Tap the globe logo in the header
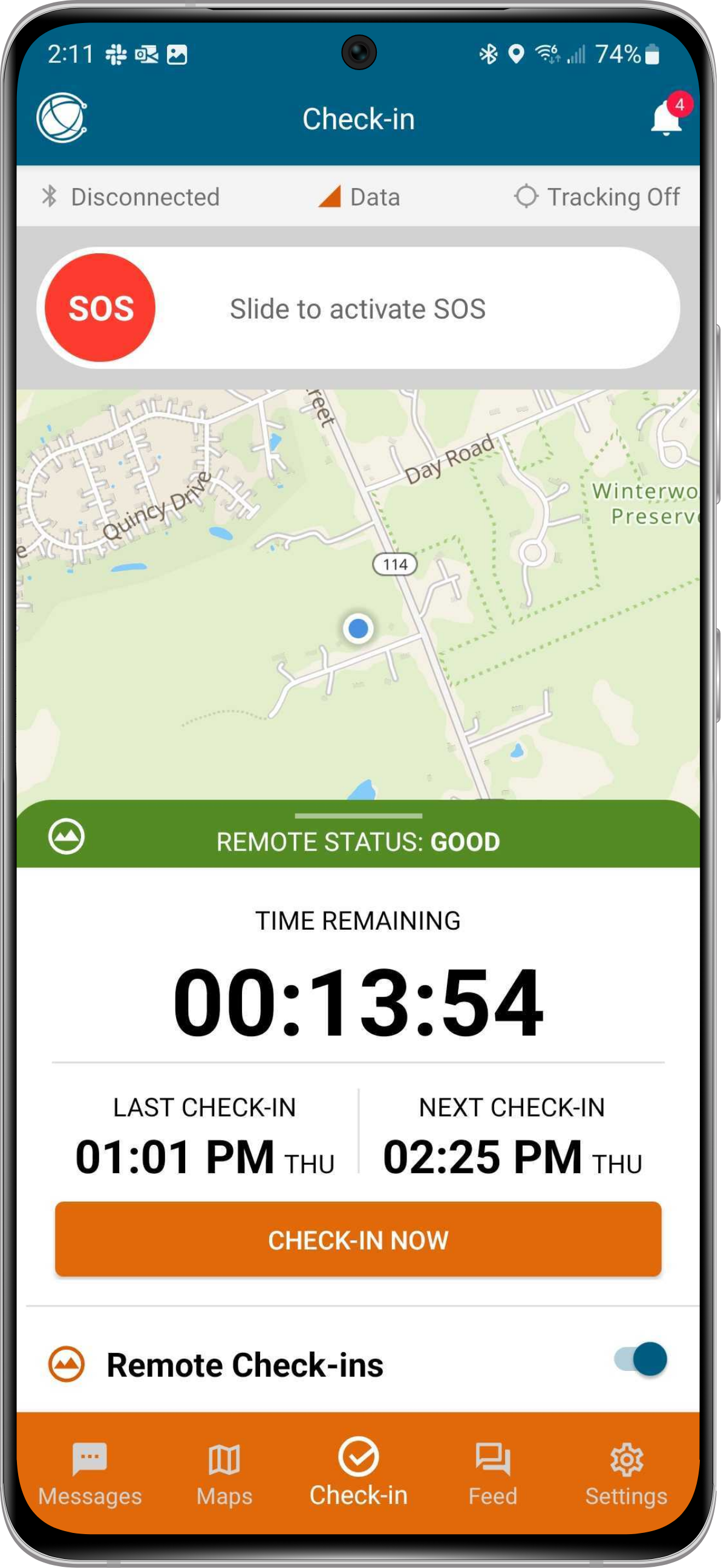The image size is (721, 1568). pos(62,118)
